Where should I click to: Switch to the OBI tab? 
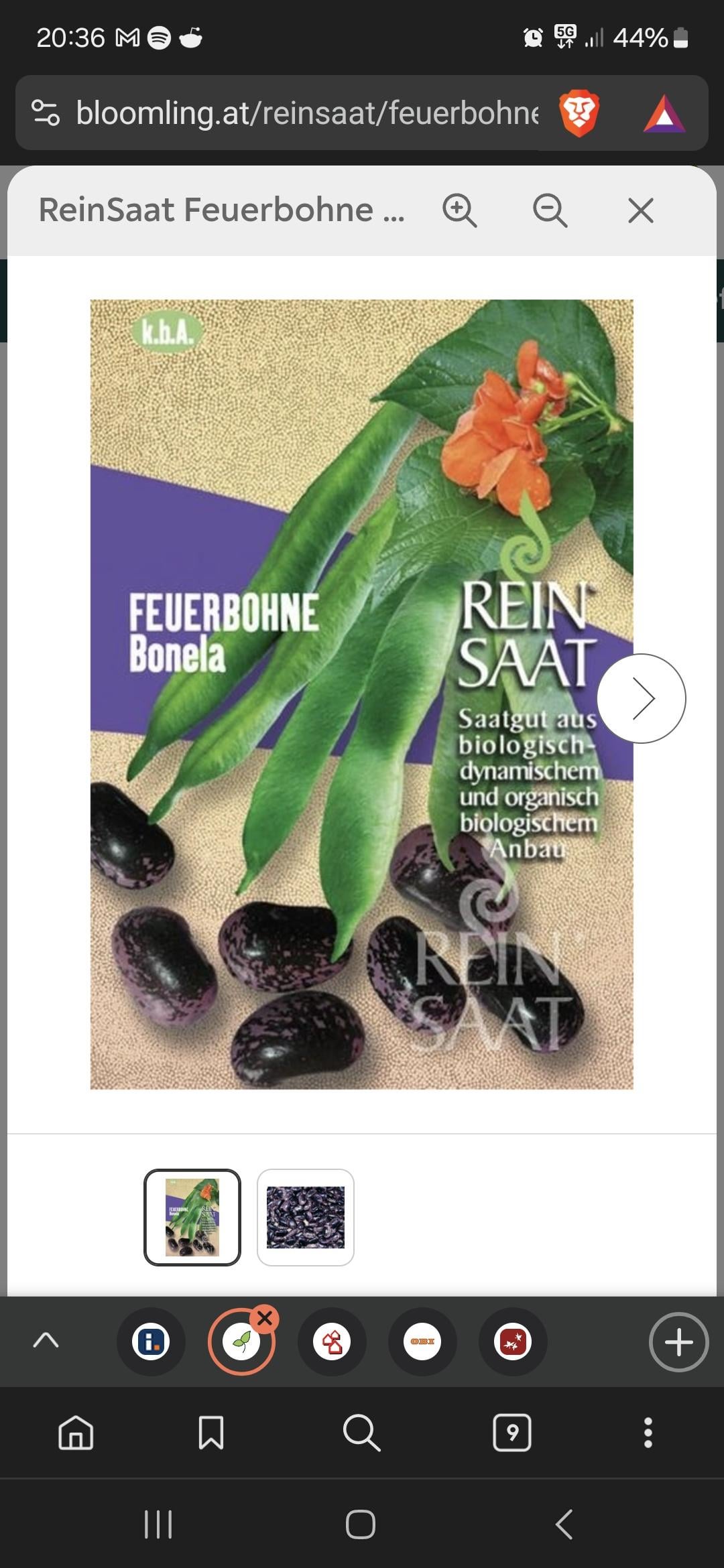(x=422, y=1342)
